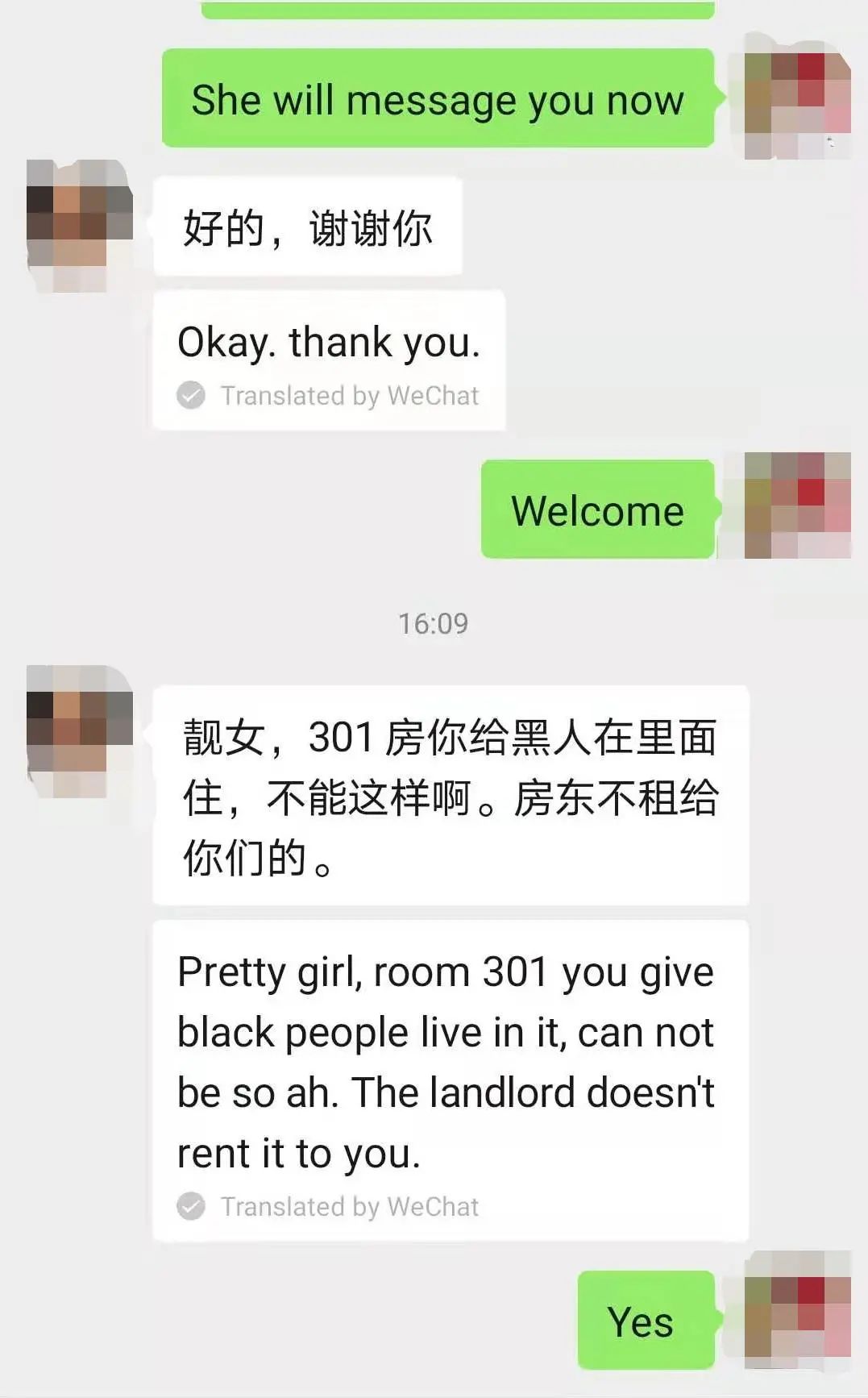Click the checkmark icon below the room 301 translation
The image size is (868, 1398).
[x=191, y=1206]
